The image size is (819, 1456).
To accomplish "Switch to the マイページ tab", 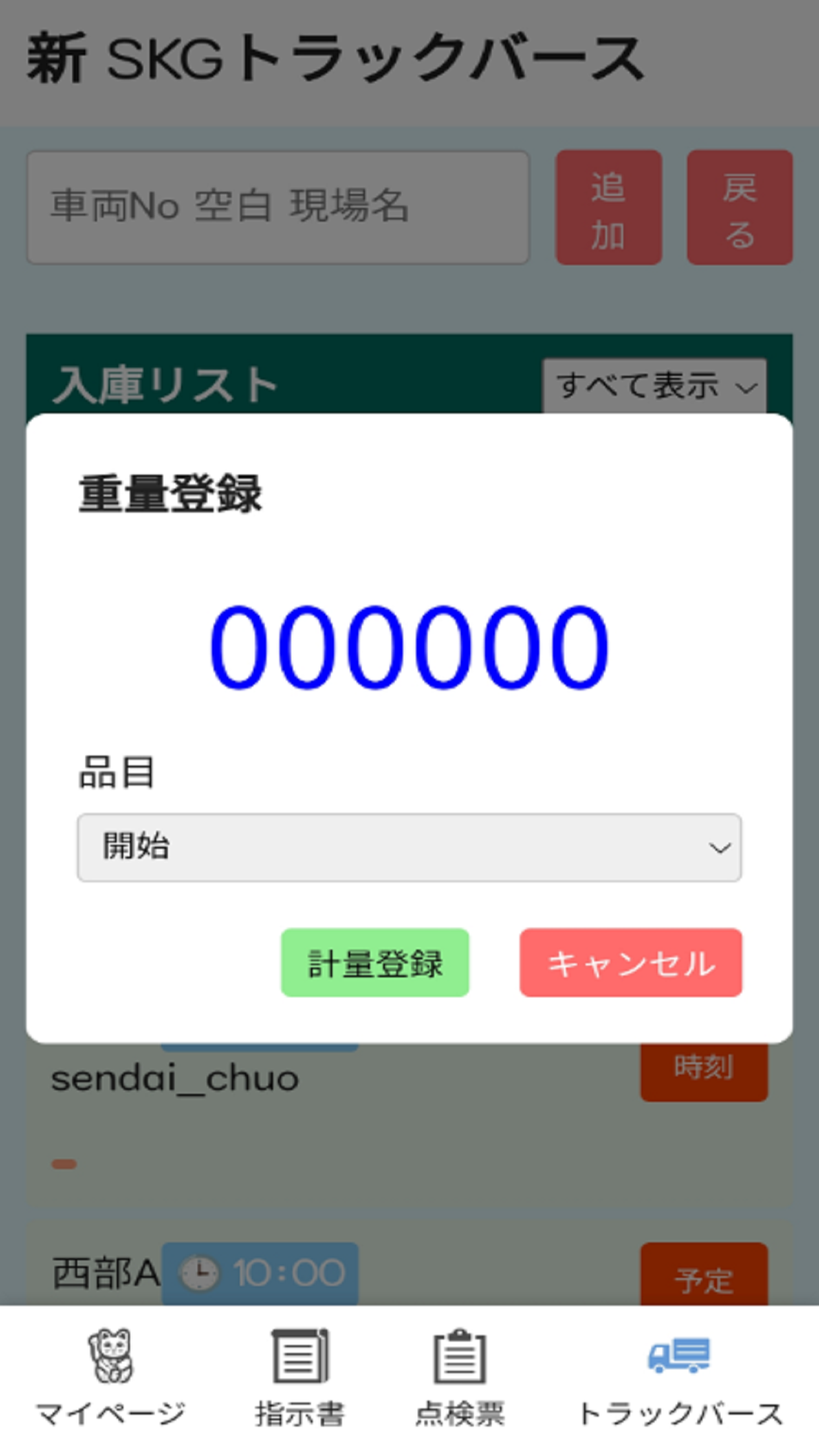I will (110, 1378).
